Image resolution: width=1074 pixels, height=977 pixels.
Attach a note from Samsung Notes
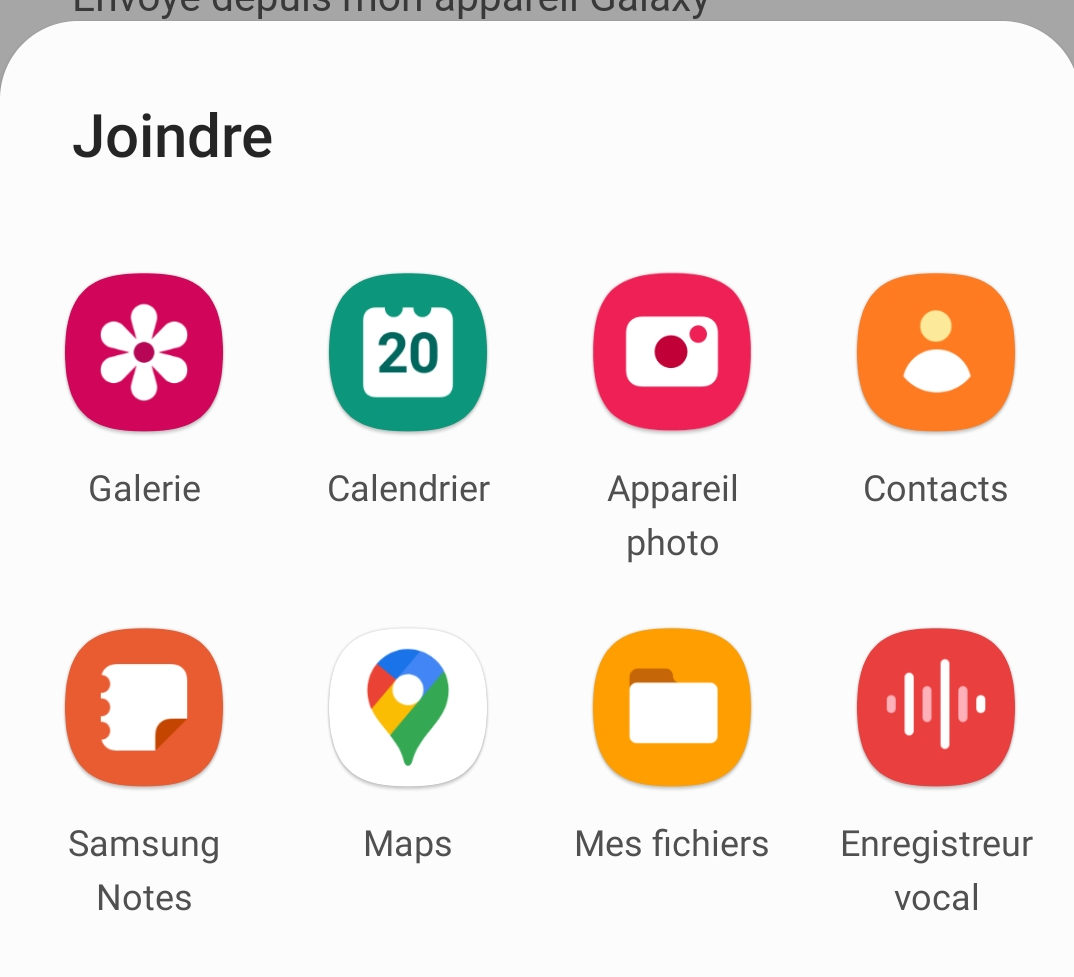[x=144, y=707]
